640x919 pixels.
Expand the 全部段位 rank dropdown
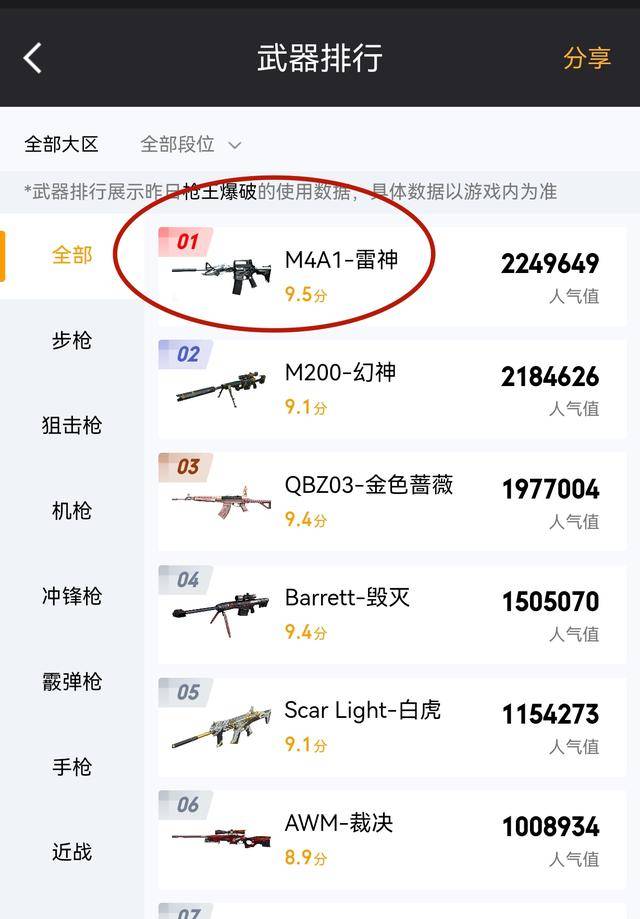[x=190, y=144]
